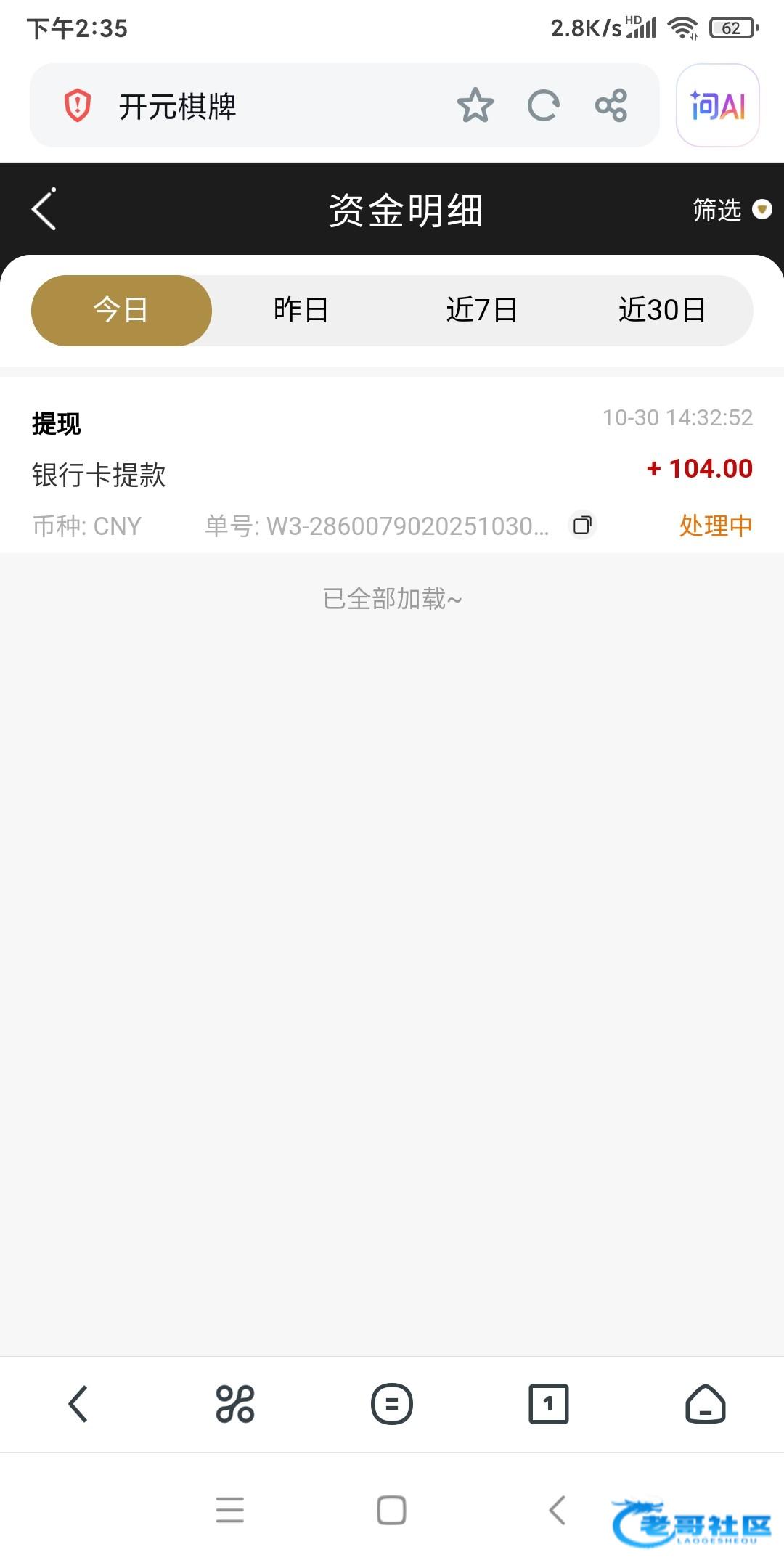Open system recent apps

click(230, 1511)
